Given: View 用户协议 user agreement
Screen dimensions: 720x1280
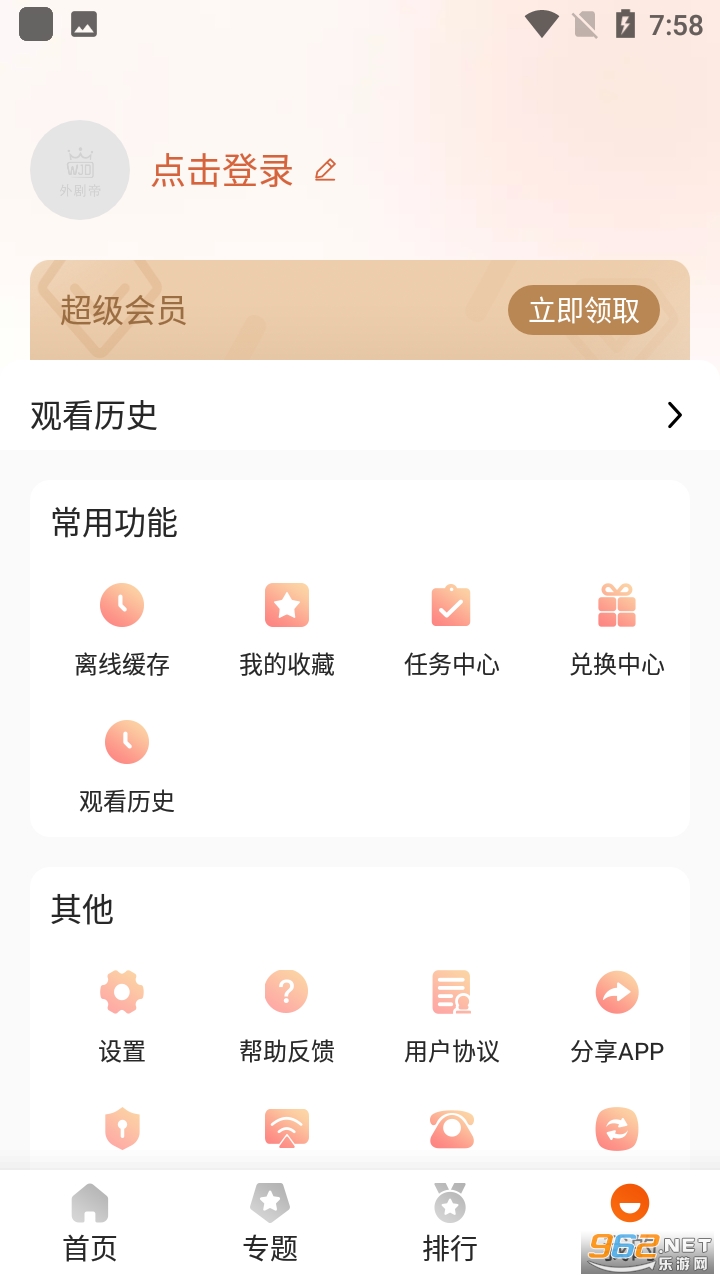Looking at the screenshot, I should pos(452,1016).
